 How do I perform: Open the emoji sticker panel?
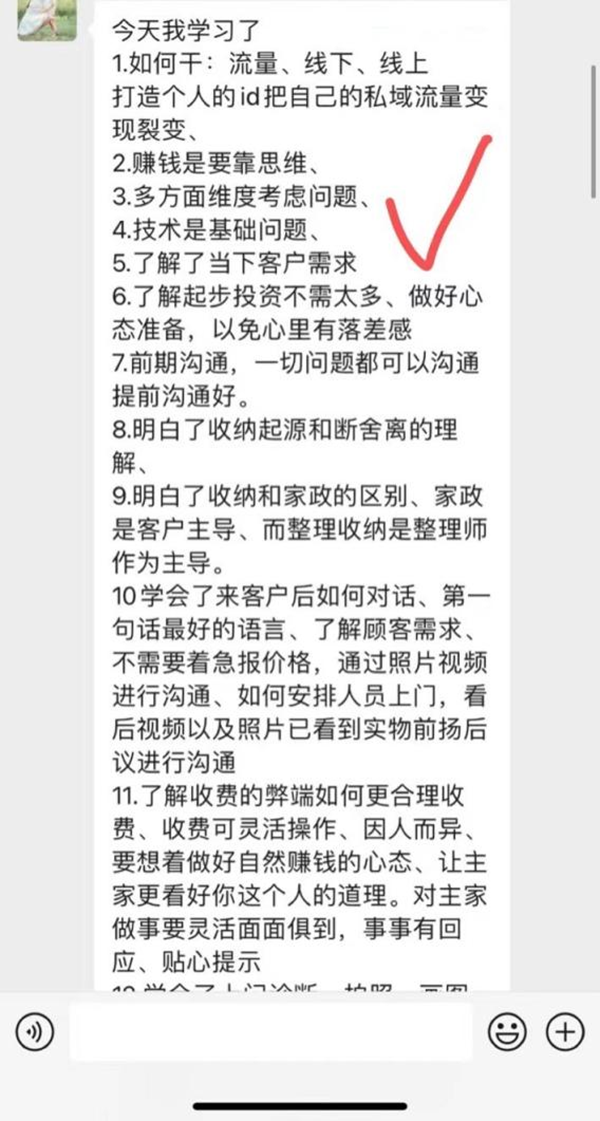[508, 1031]
